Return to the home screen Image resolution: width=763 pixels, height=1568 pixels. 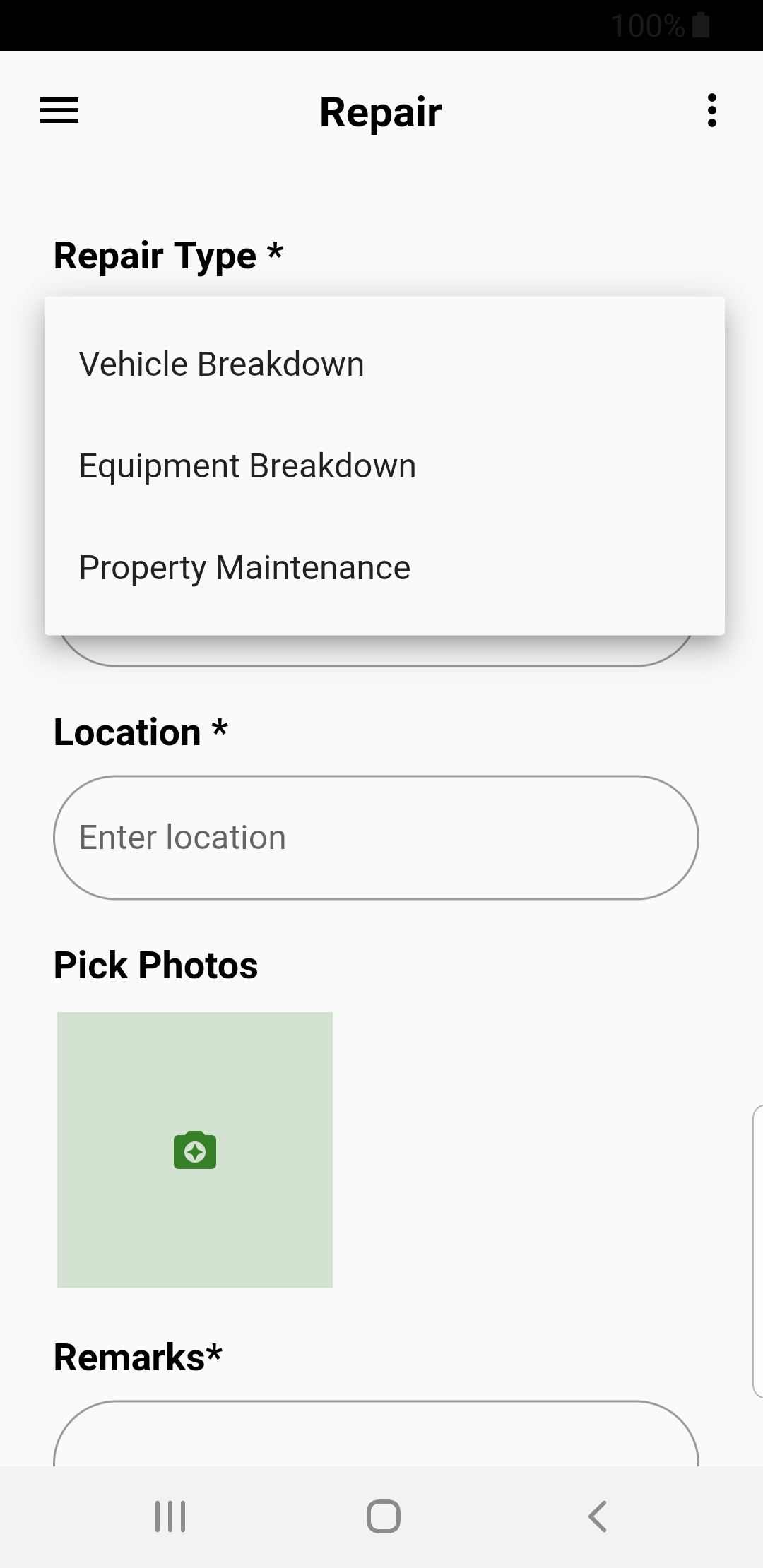[x=383, y=1516]
